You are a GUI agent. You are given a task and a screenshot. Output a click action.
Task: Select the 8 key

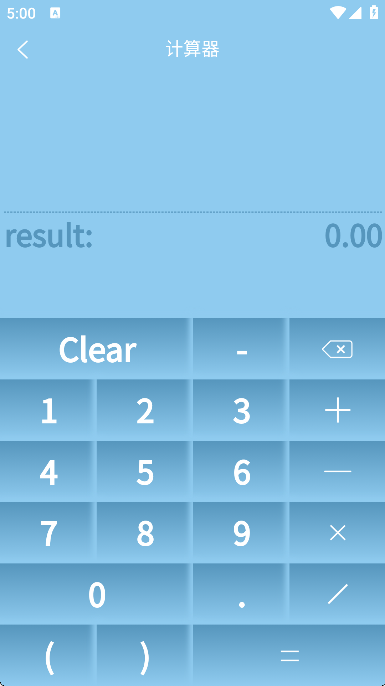(144, 532)
